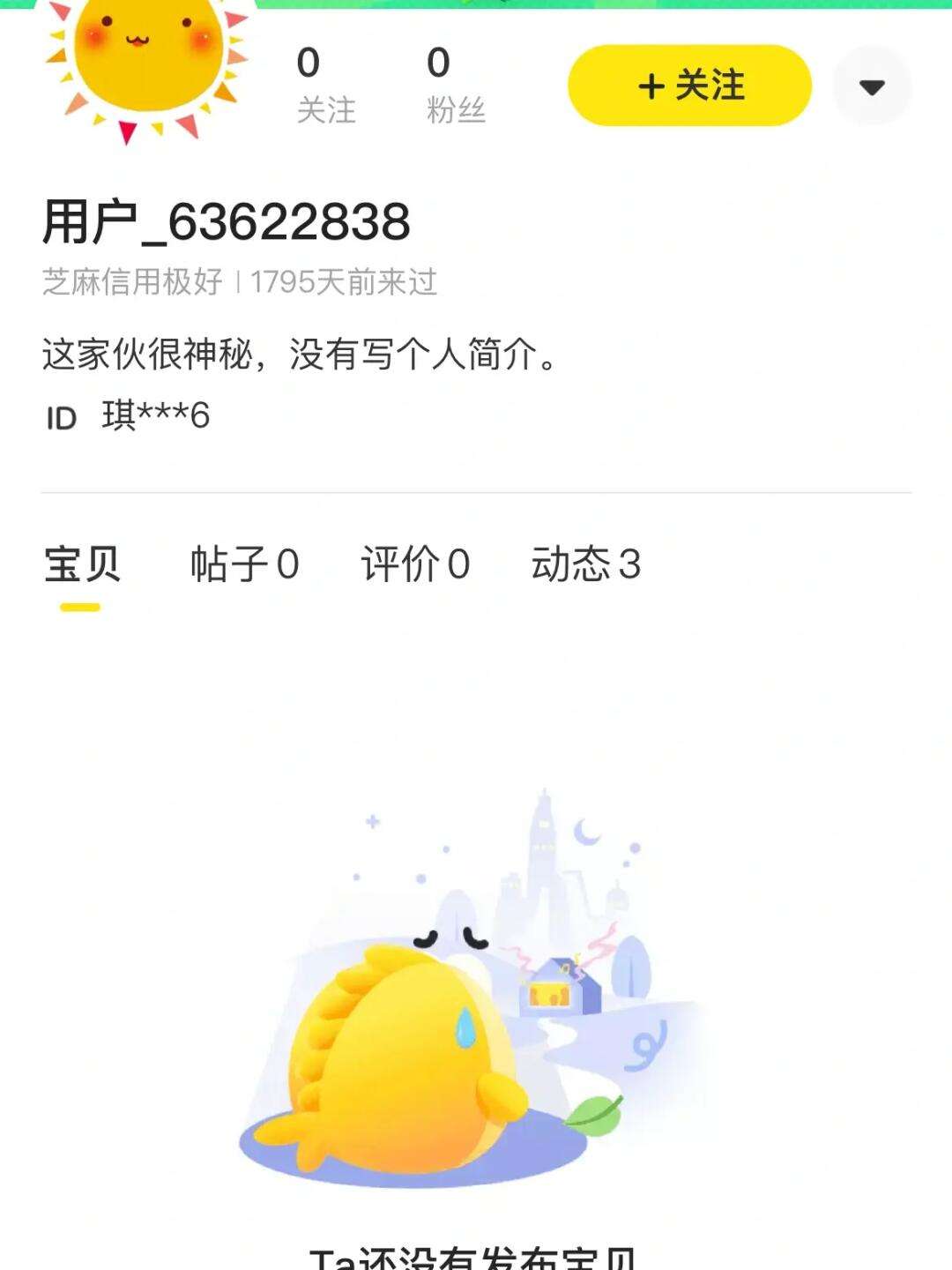
Task: Switch to the 评价 tab
Action: (415, 564)
